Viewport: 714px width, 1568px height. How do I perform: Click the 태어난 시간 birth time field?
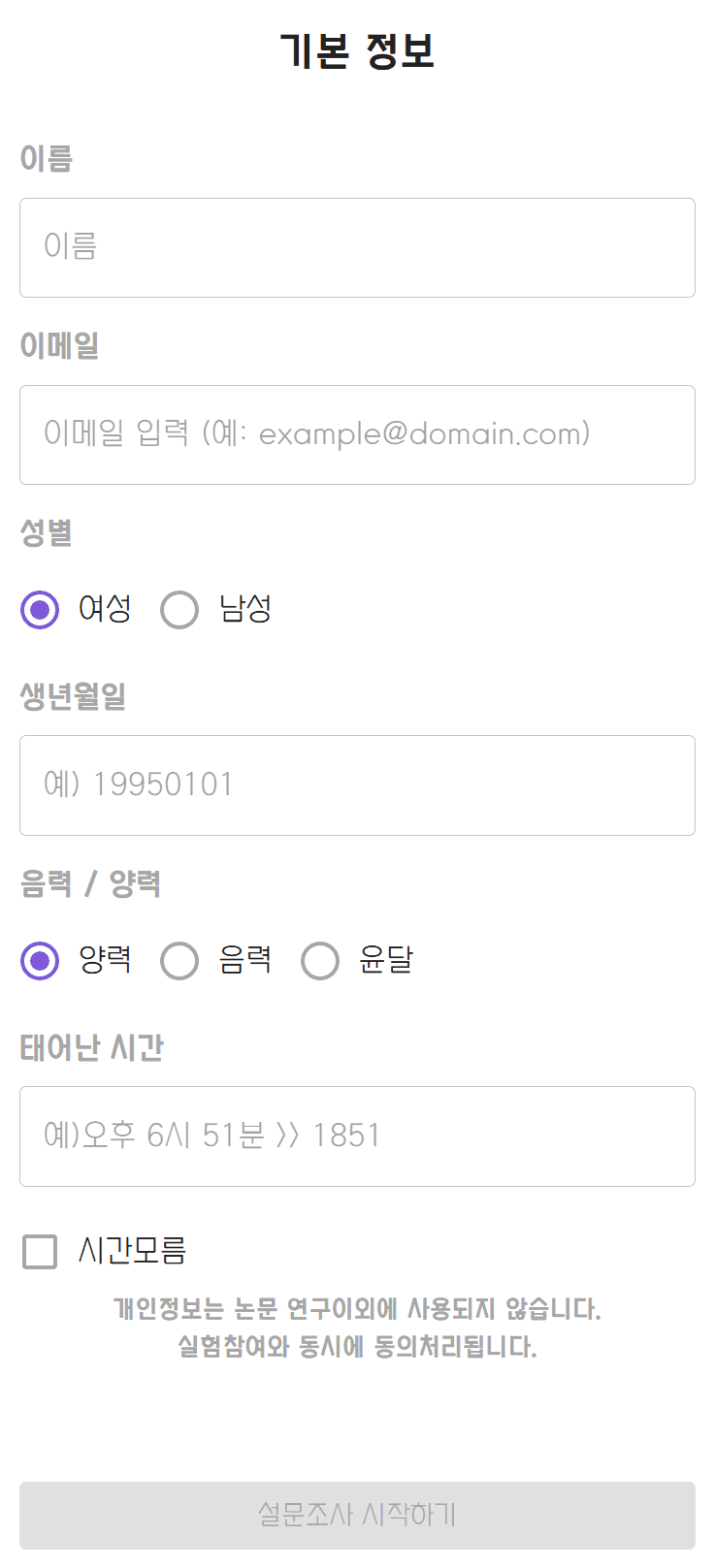pos(357,1136)
